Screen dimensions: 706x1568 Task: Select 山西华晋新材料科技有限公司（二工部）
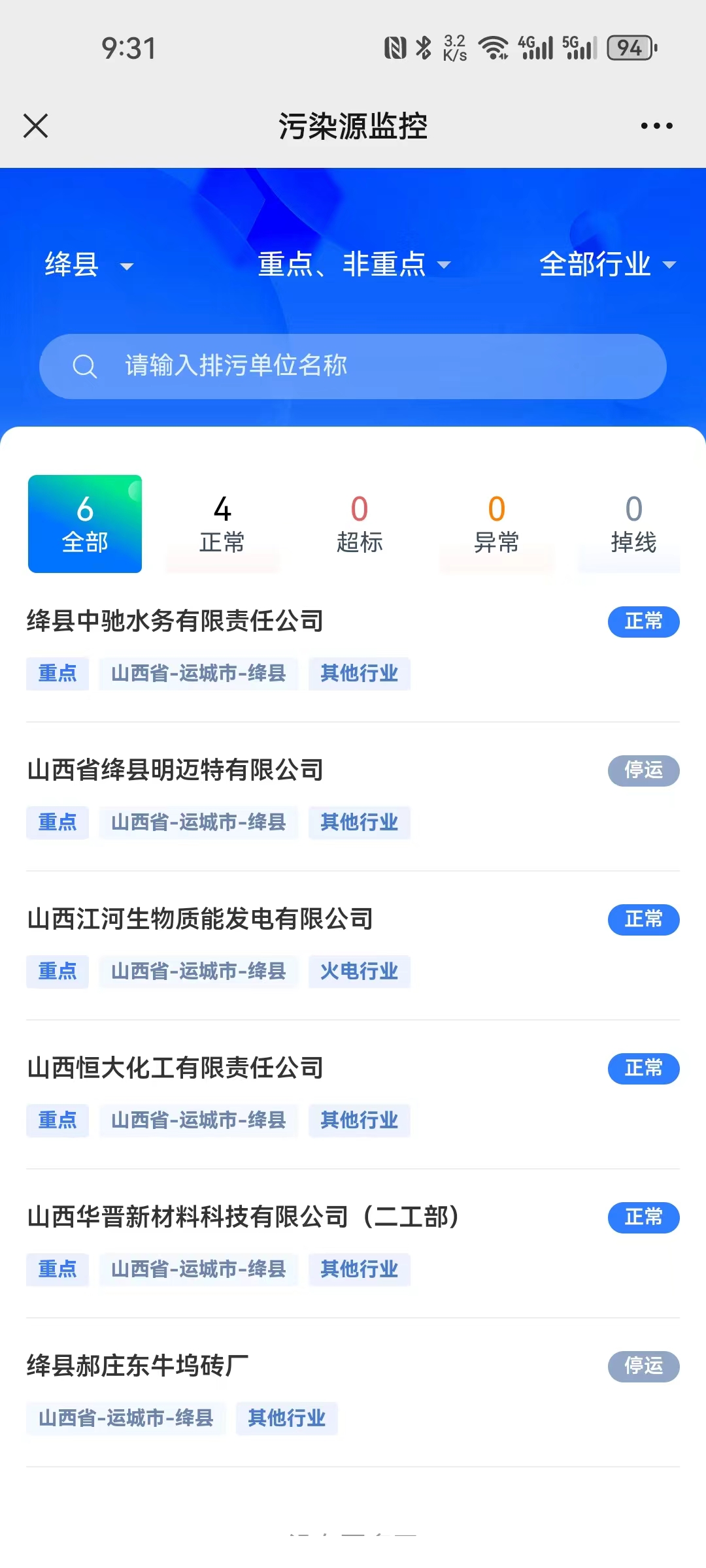[353, 1244]
